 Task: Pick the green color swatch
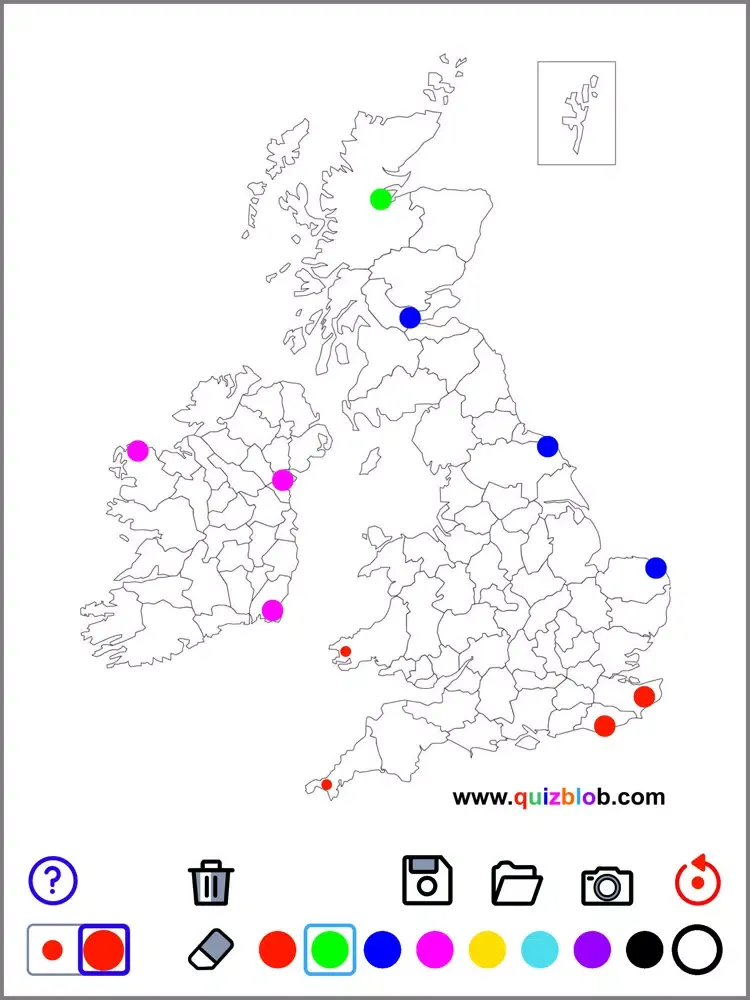[329, 949]
